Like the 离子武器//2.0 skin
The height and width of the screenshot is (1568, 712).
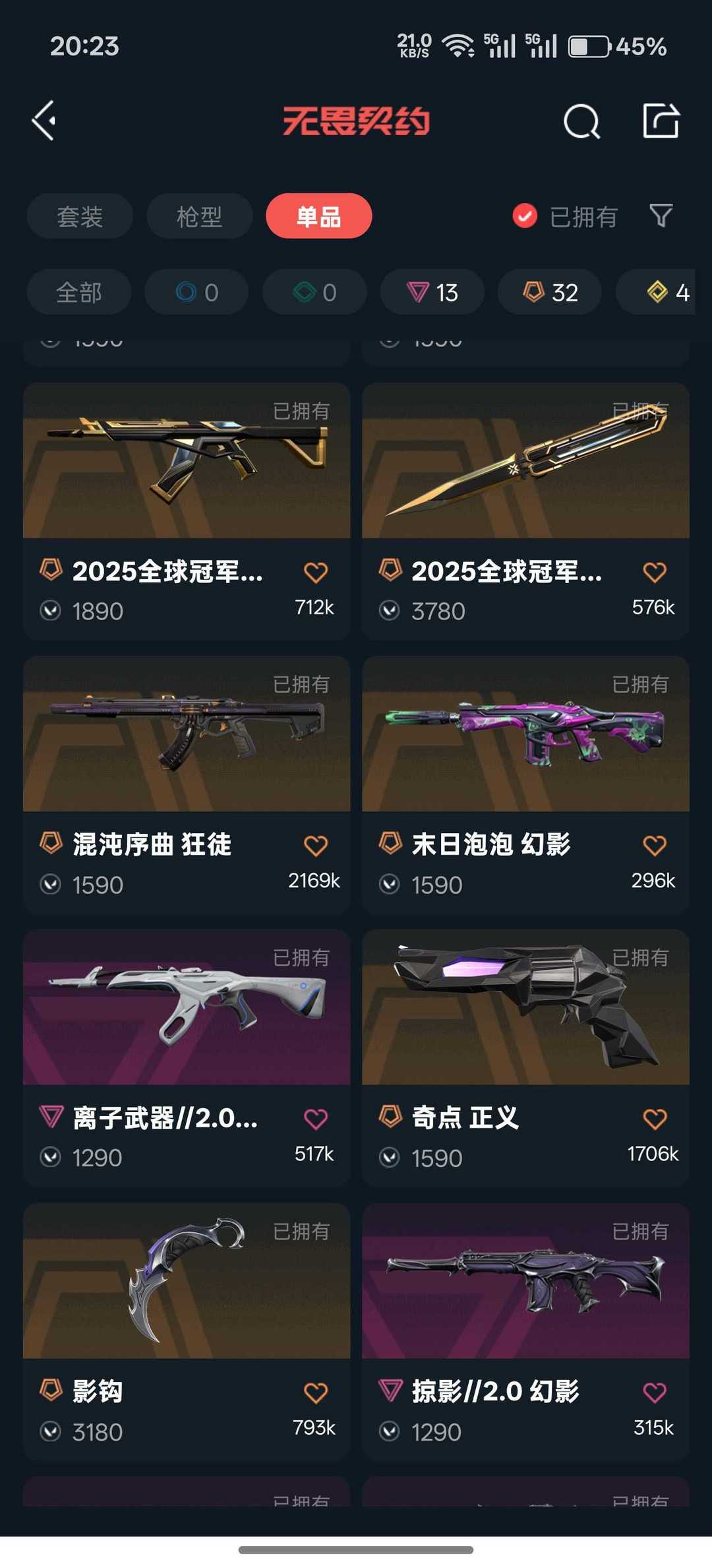tap(316, 1119)
